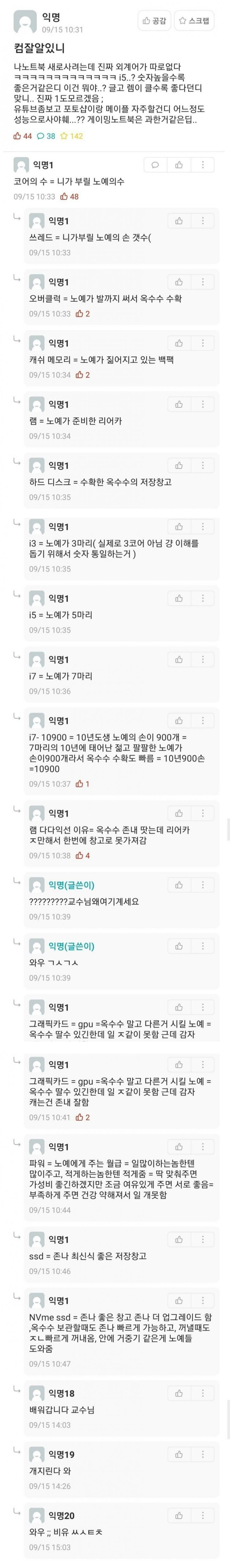240x1568 pixels.
Task: Like the '하드 디스크' reply
Action: 179,466
